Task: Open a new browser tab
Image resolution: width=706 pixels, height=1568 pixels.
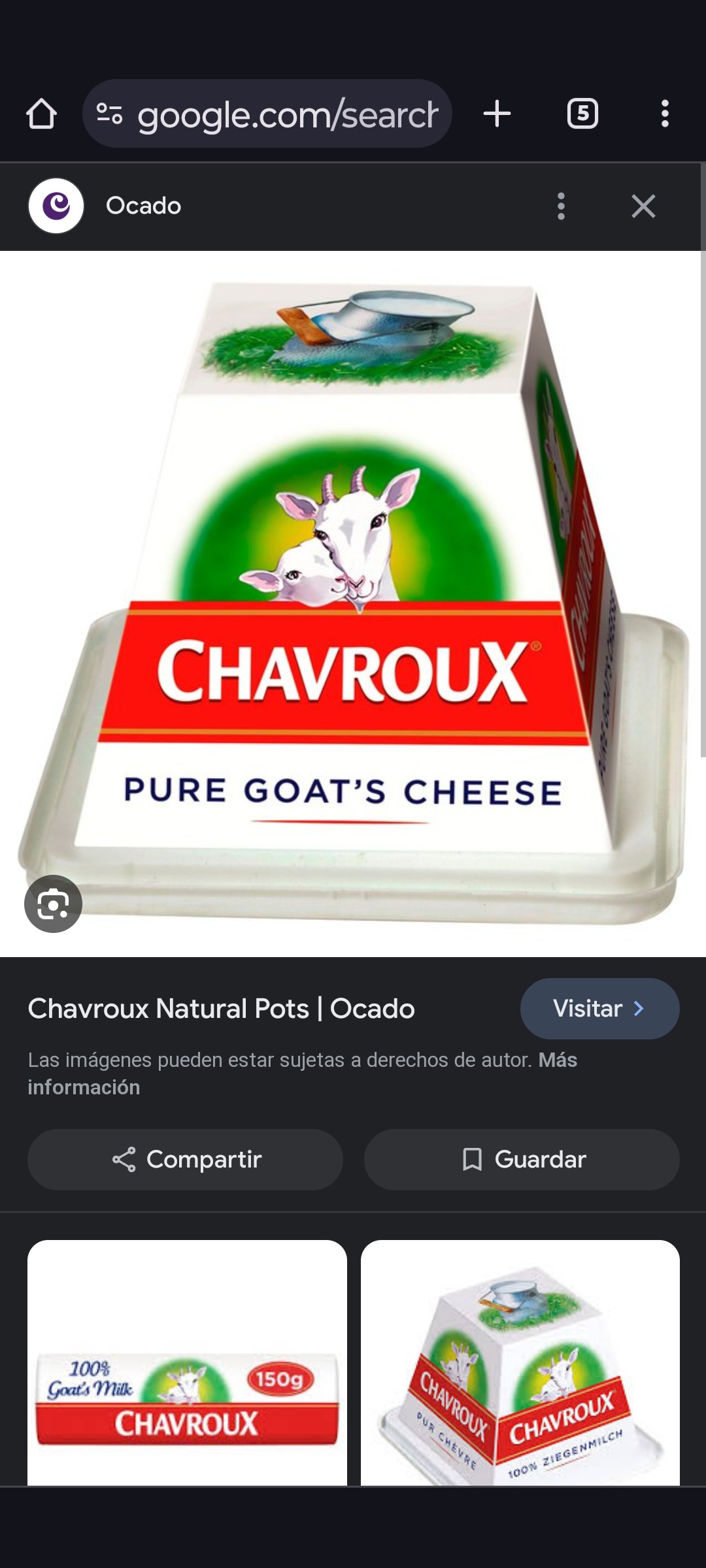Action: 497,114
